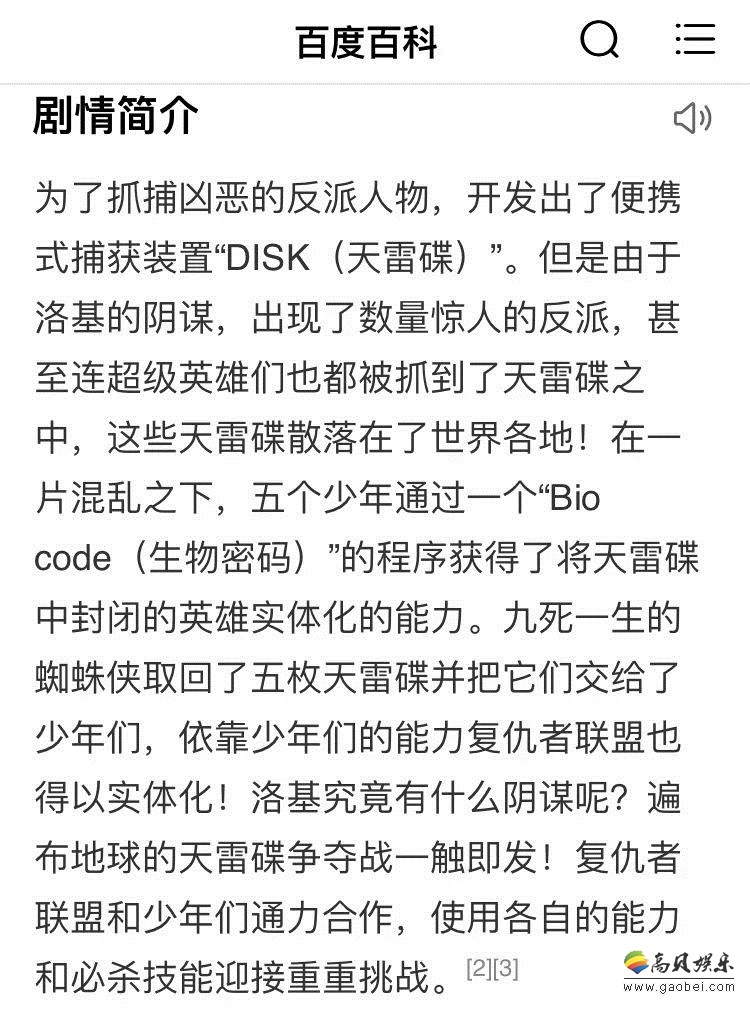
Task: Open reference citation [3]
Action: pyautogui.click(x=506, y=968)
